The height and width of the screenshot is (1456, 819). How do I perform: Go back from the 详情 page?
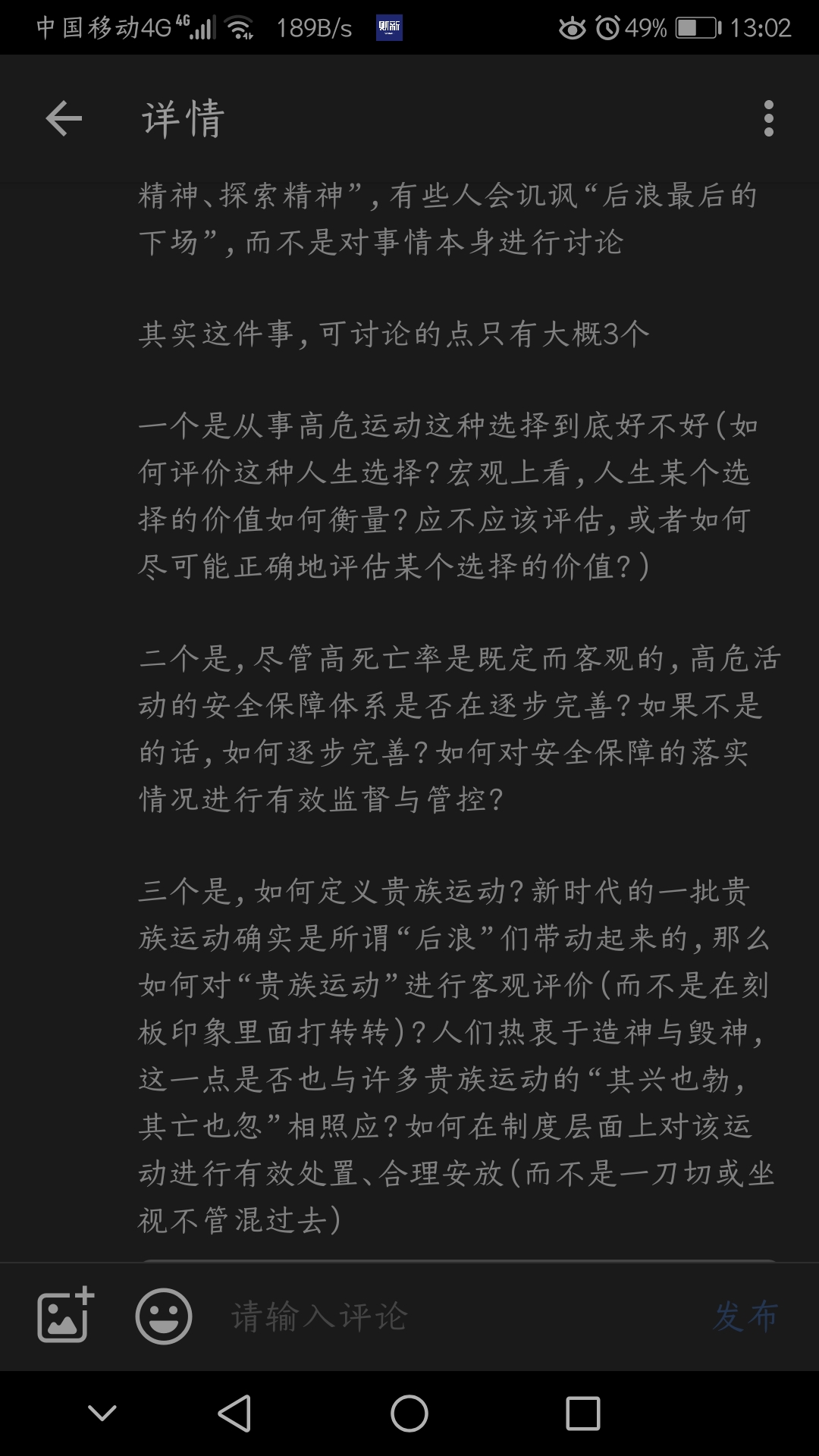[x=64, y=118]
